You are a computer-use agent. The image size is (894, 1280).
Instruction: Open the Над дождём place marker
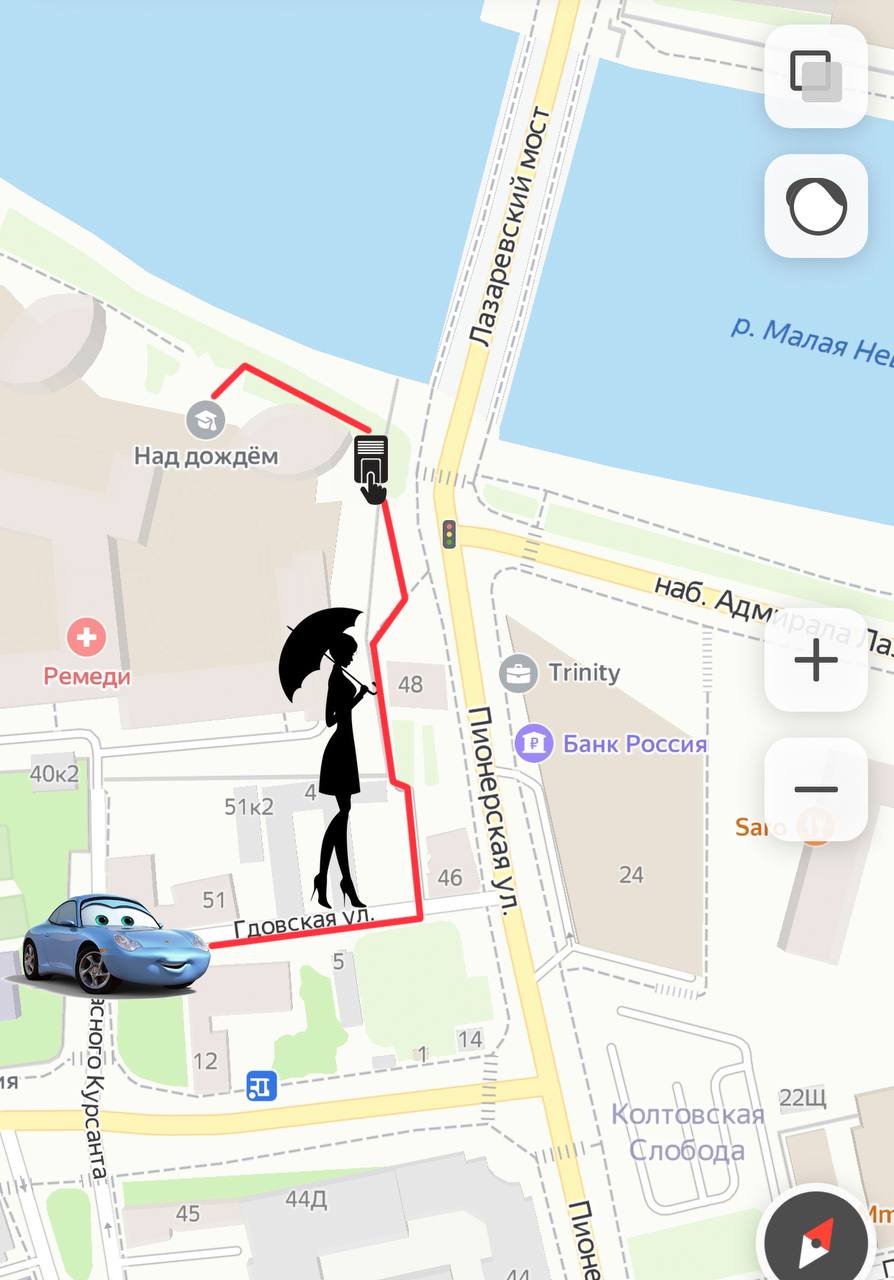click(x=206, y=421)
